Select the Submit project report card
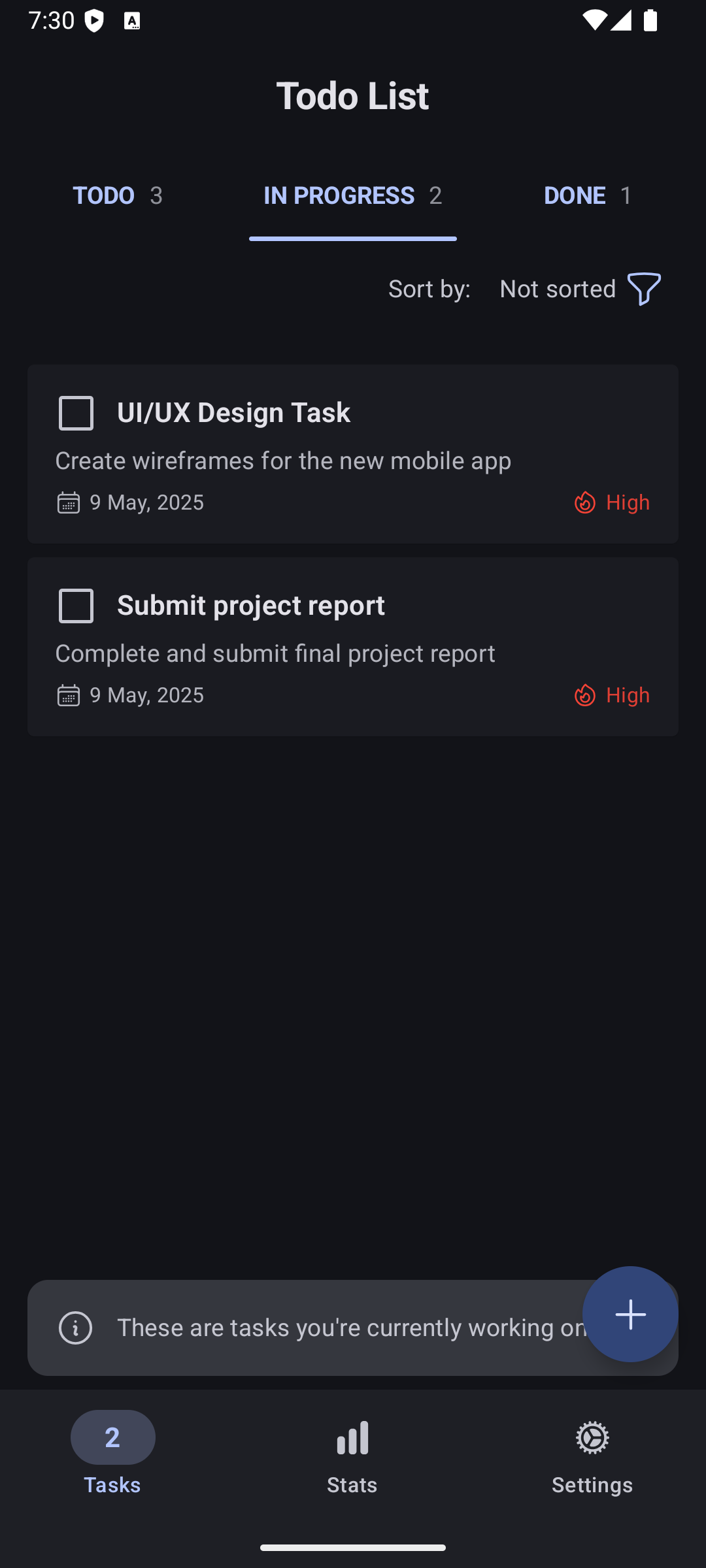 click(353, 645)
